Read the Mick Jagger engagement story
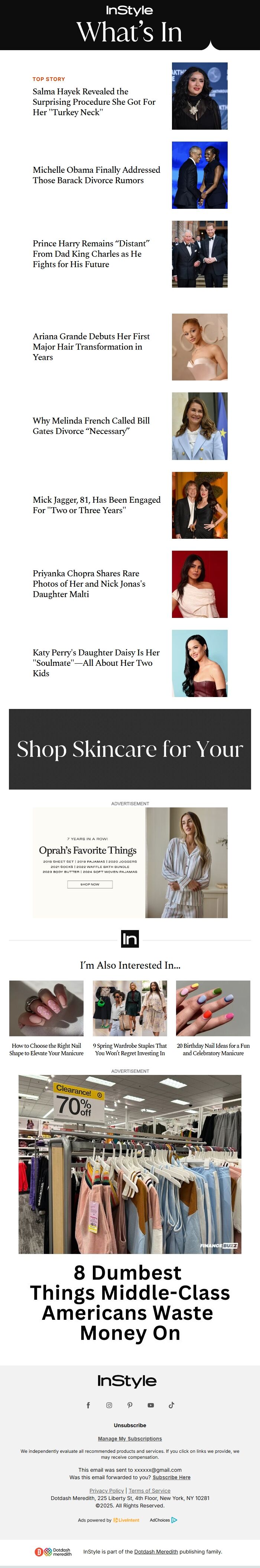This screenshot has width=260, height=1568. click(x=96, y=505)
